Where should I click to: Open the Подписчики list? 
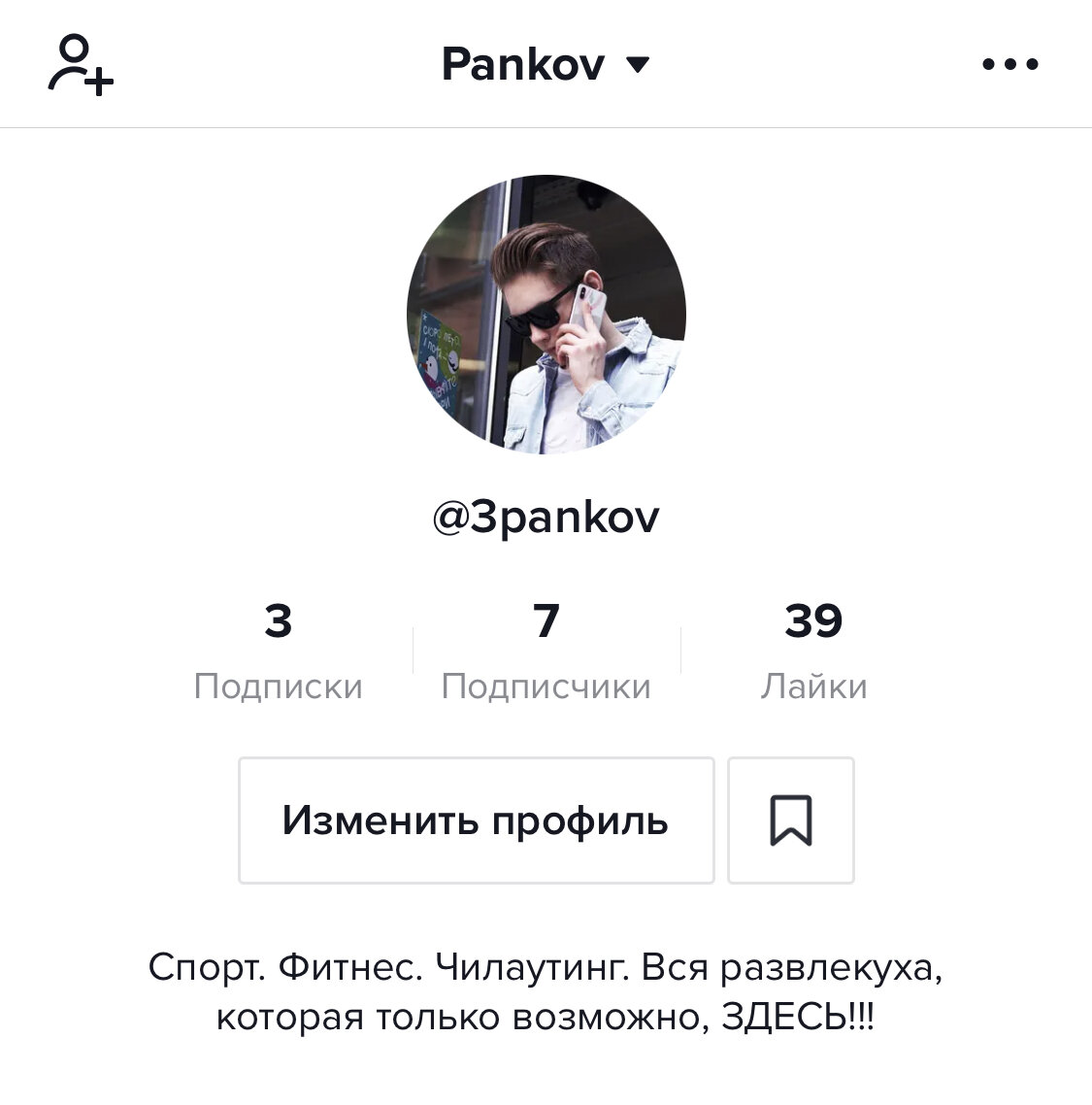tap(546, 686)
